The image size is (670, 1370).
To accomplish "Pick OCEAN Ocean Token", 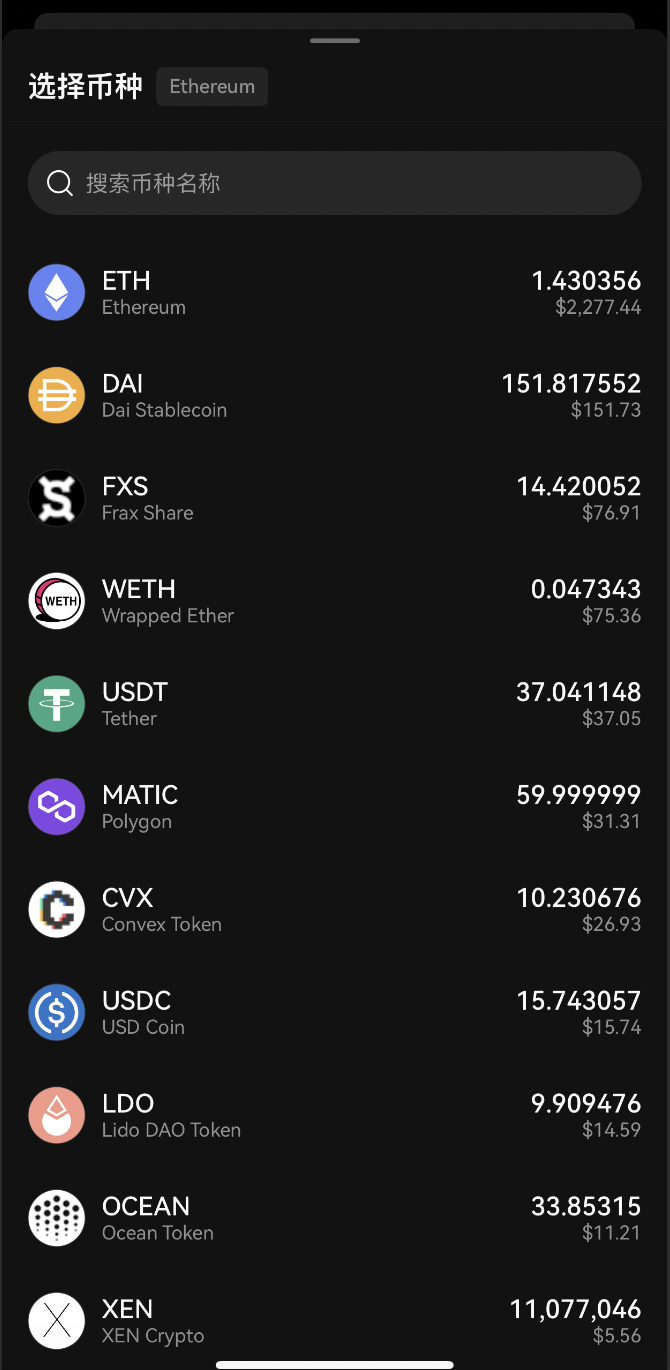I will [x=334, y=1219].
